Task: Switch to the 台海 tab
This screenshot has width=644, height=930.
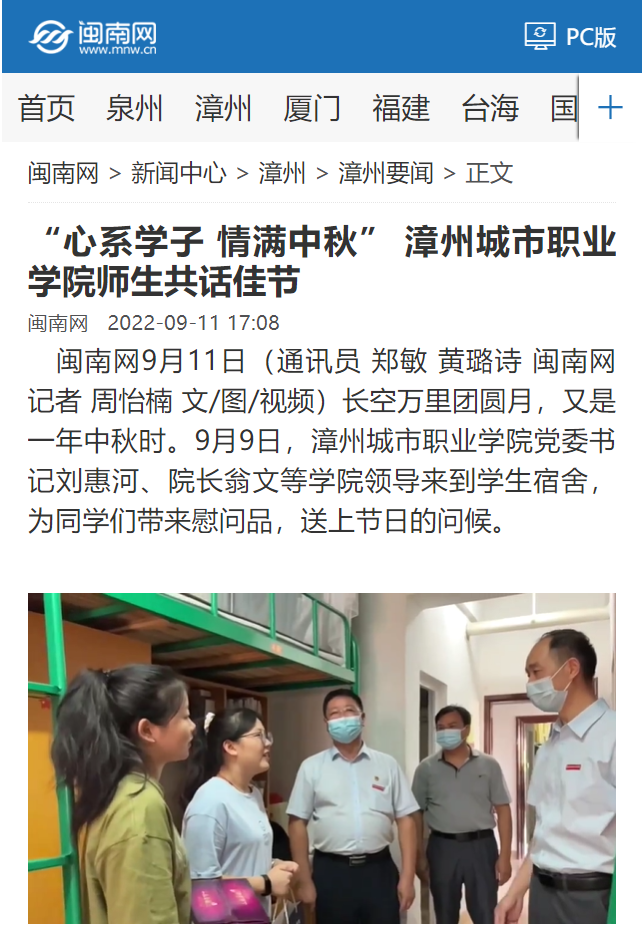Action: click(490, 108)
